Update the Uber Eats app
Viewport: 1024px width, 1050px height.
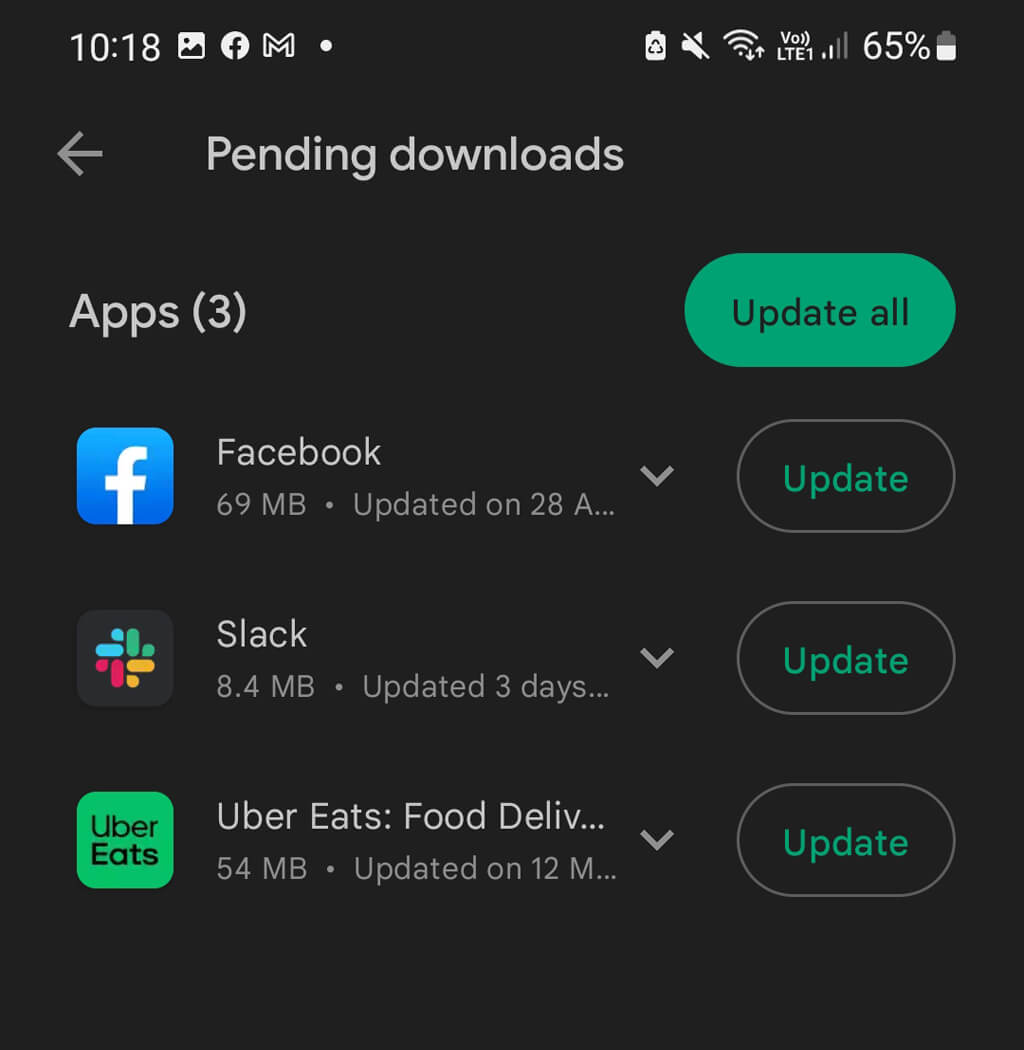tap(845, 841)
